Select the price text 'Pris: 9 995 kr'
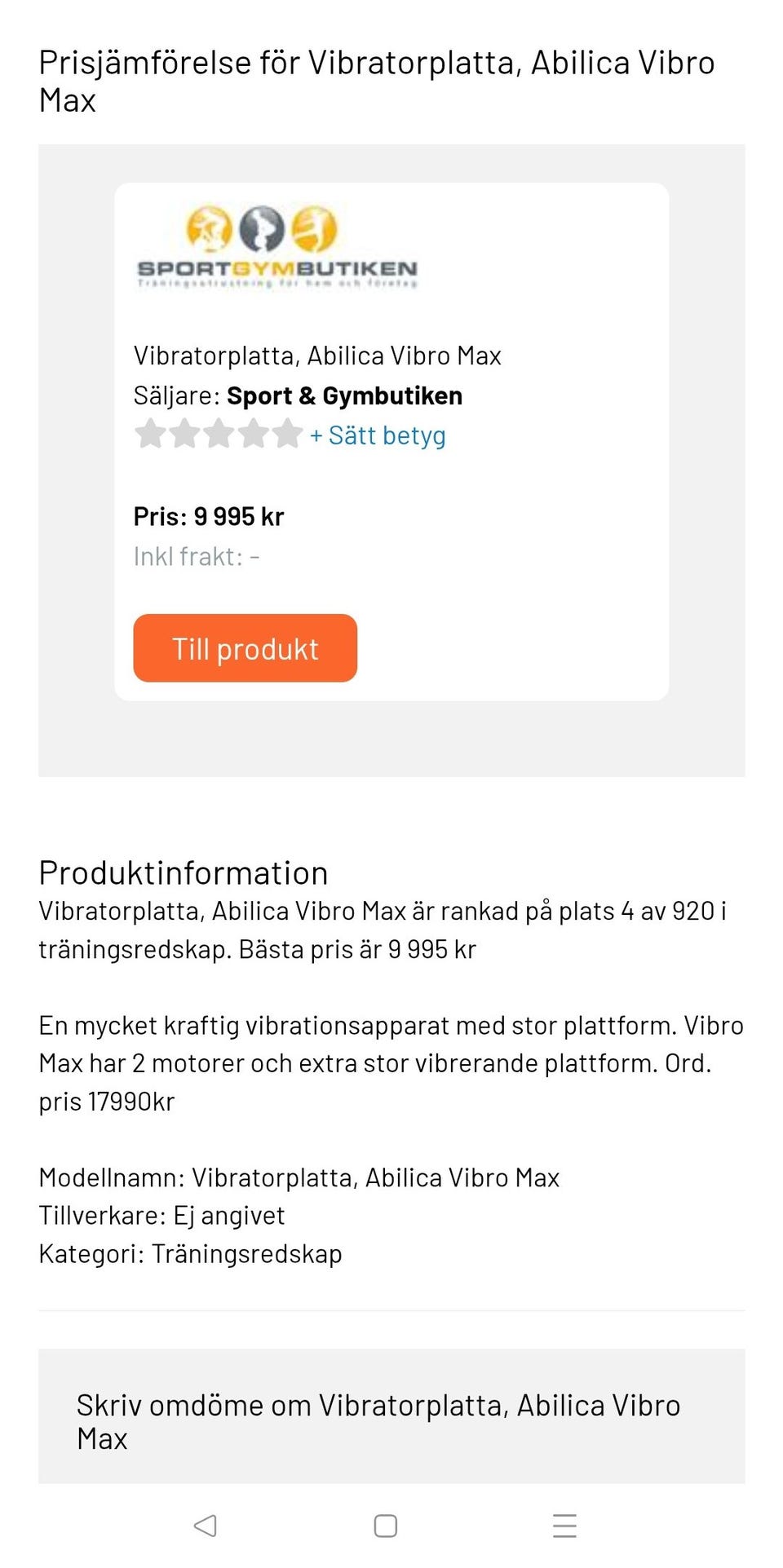This screenshot has height=1568, width=783. tap(209, 515)
